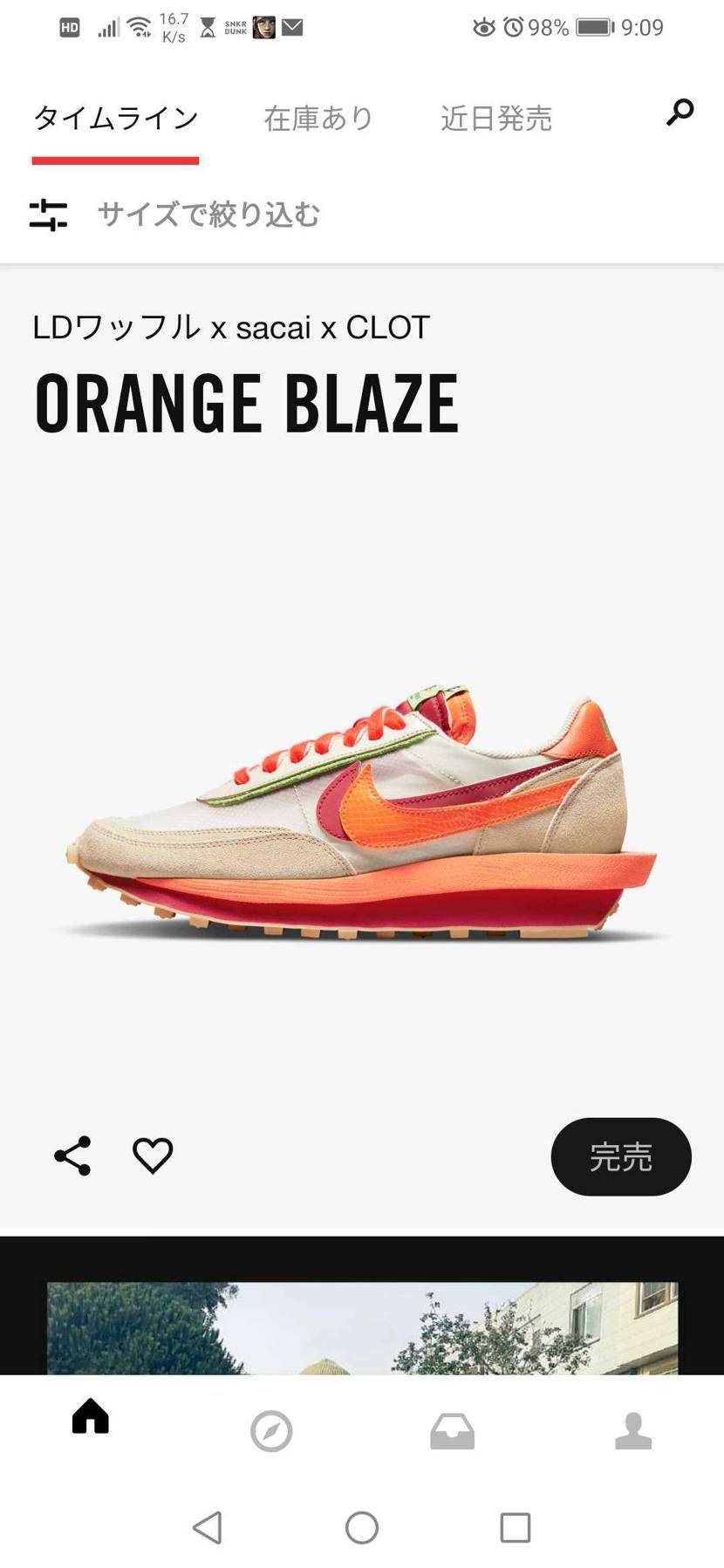Tap the system back button
This screenshot has width=724, height=1568.
tap(208, 1528)
